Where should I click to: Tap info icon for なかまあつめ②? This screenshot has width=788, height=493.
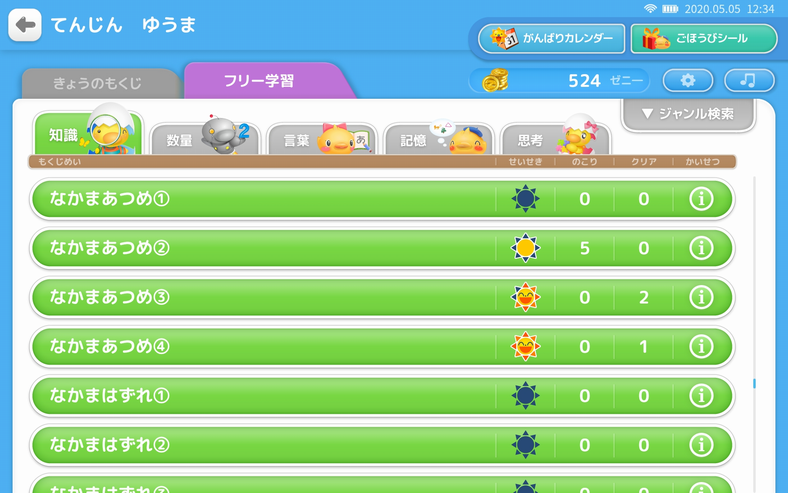pyautogui.click(x=701, y=248)
